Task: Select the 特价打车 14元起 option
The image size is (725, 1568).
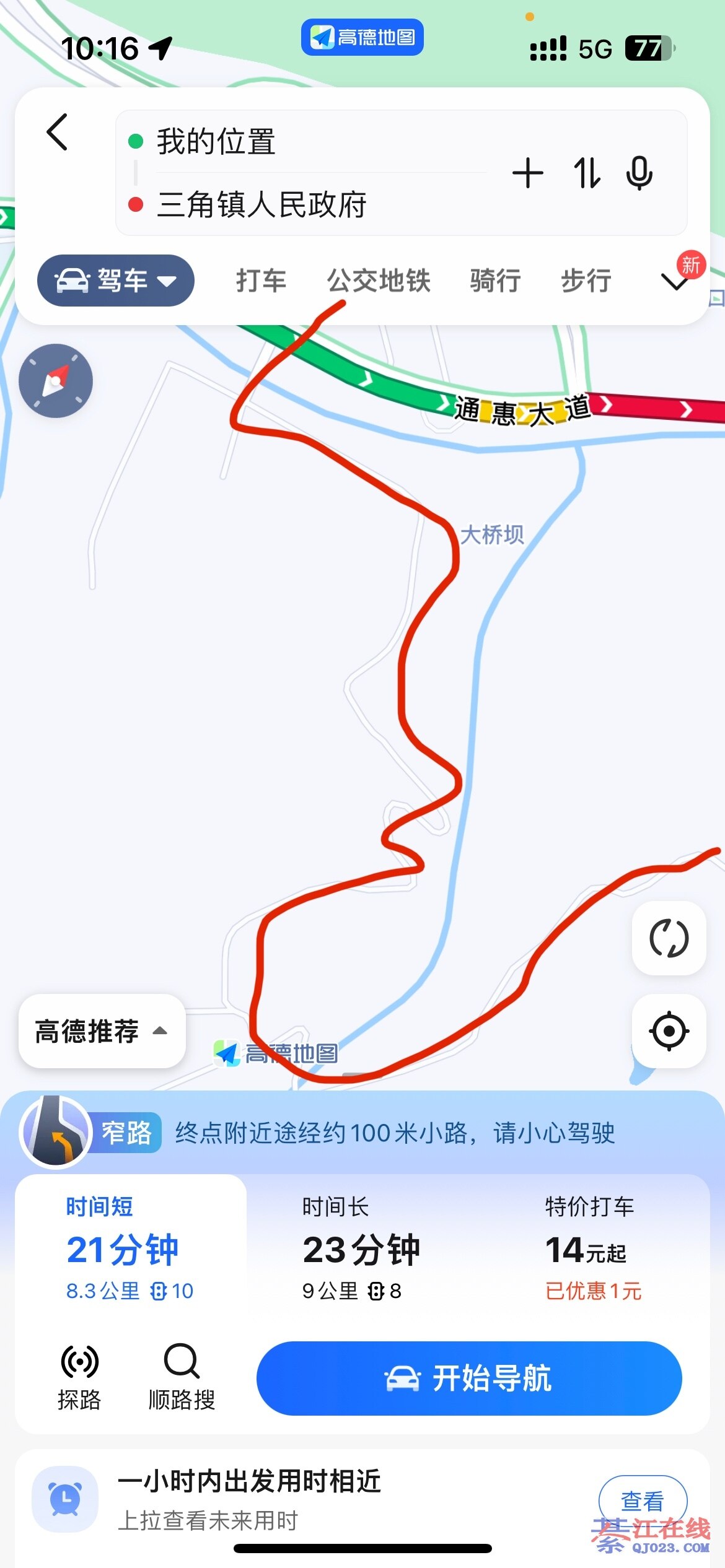Action: click(x=592, y=1249)
